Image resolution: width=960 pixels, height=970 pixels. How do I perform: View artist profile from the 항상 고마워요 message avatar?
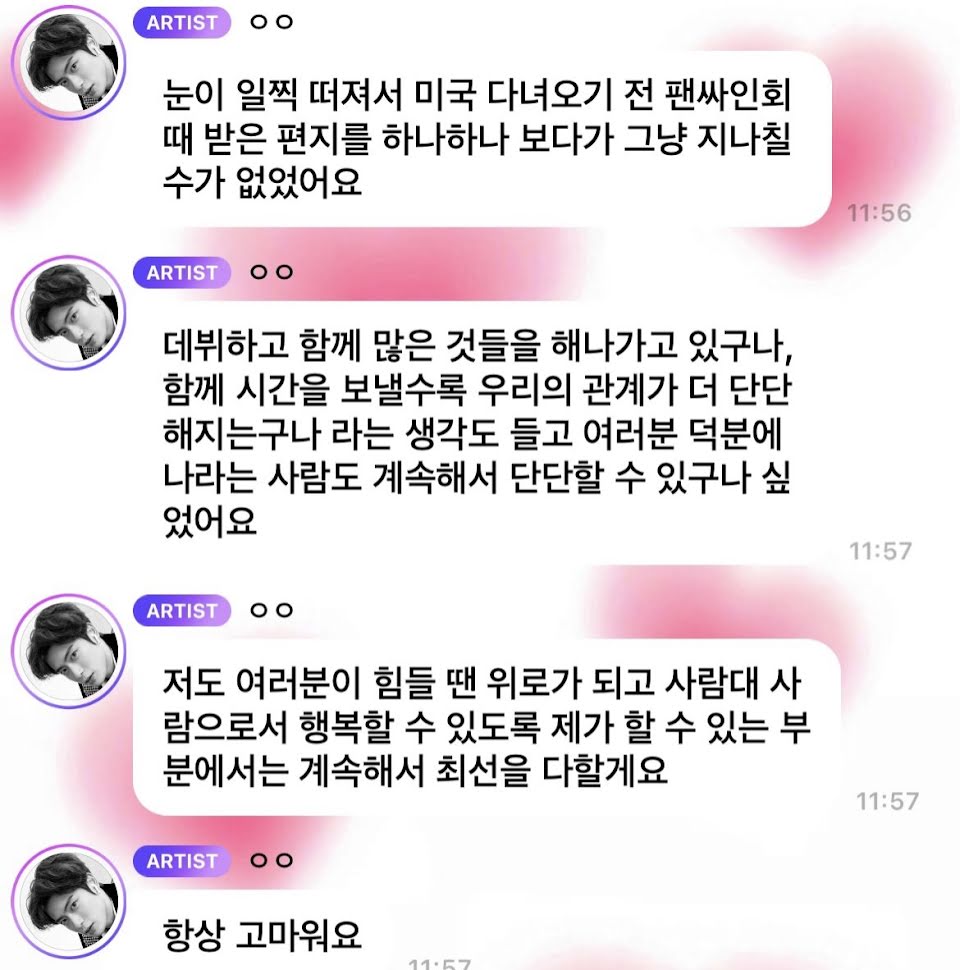pos(67,900)
